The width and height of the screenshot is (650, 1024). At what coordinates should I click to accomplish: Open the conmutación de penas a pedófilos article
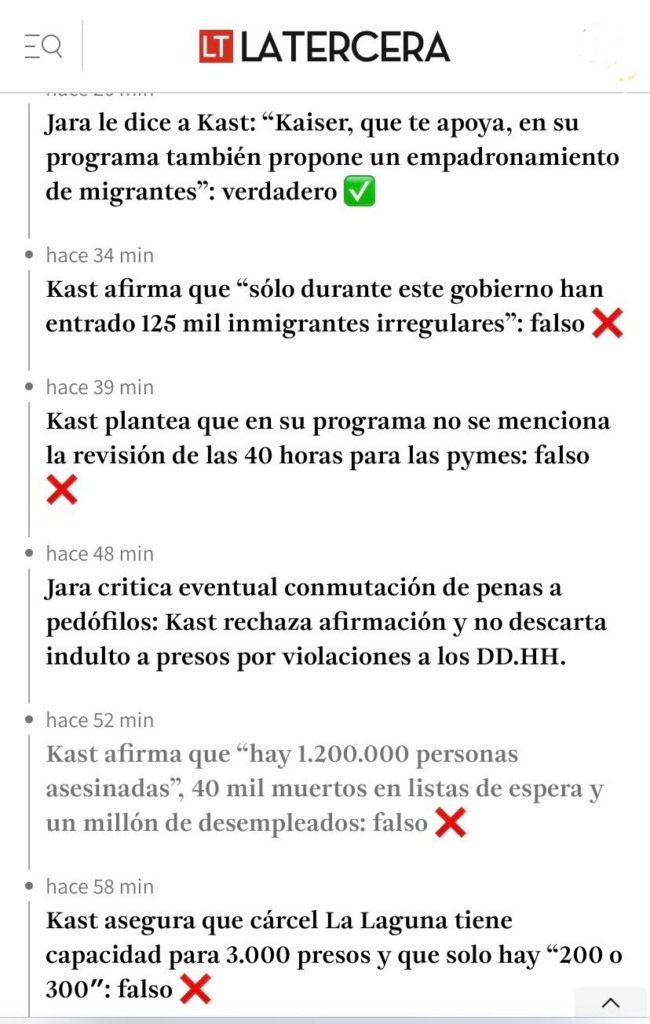pyautogui.click(x=326, y=621)
